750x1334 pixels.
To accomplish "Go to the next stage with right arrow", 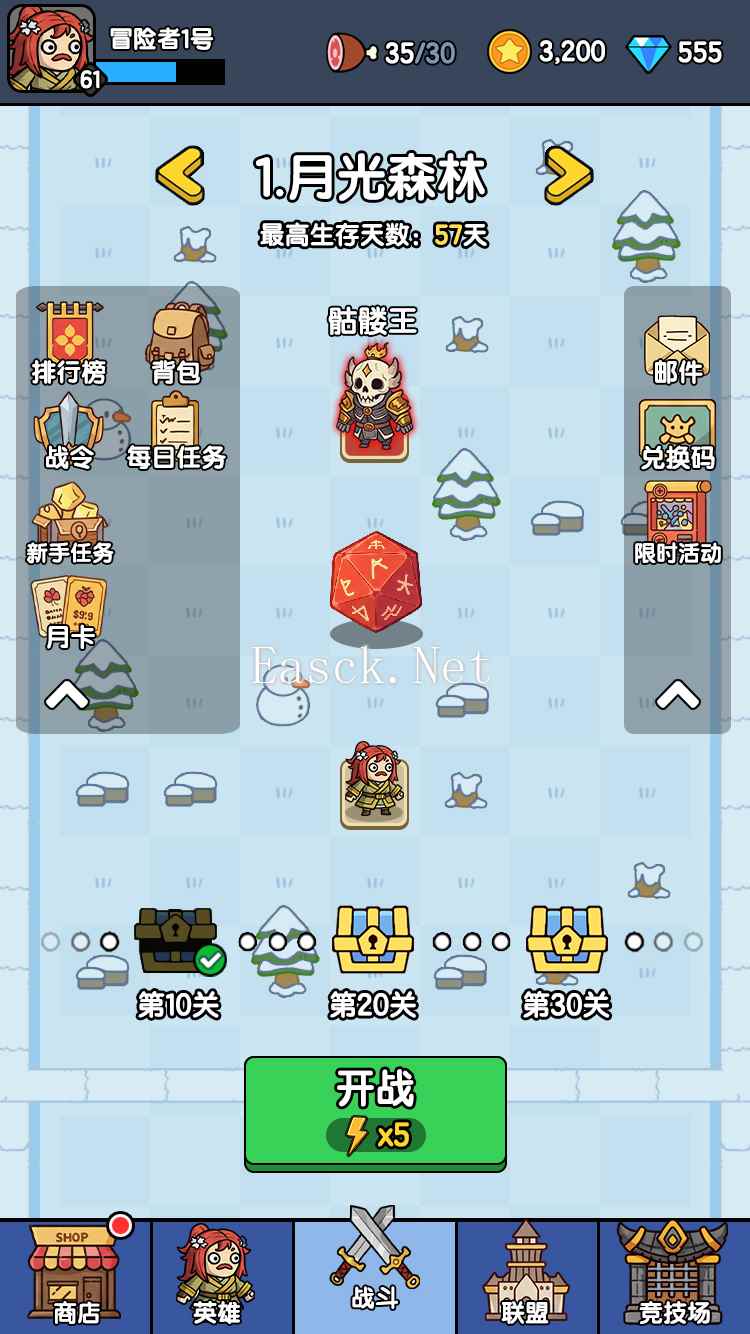I will coord(568,176).
